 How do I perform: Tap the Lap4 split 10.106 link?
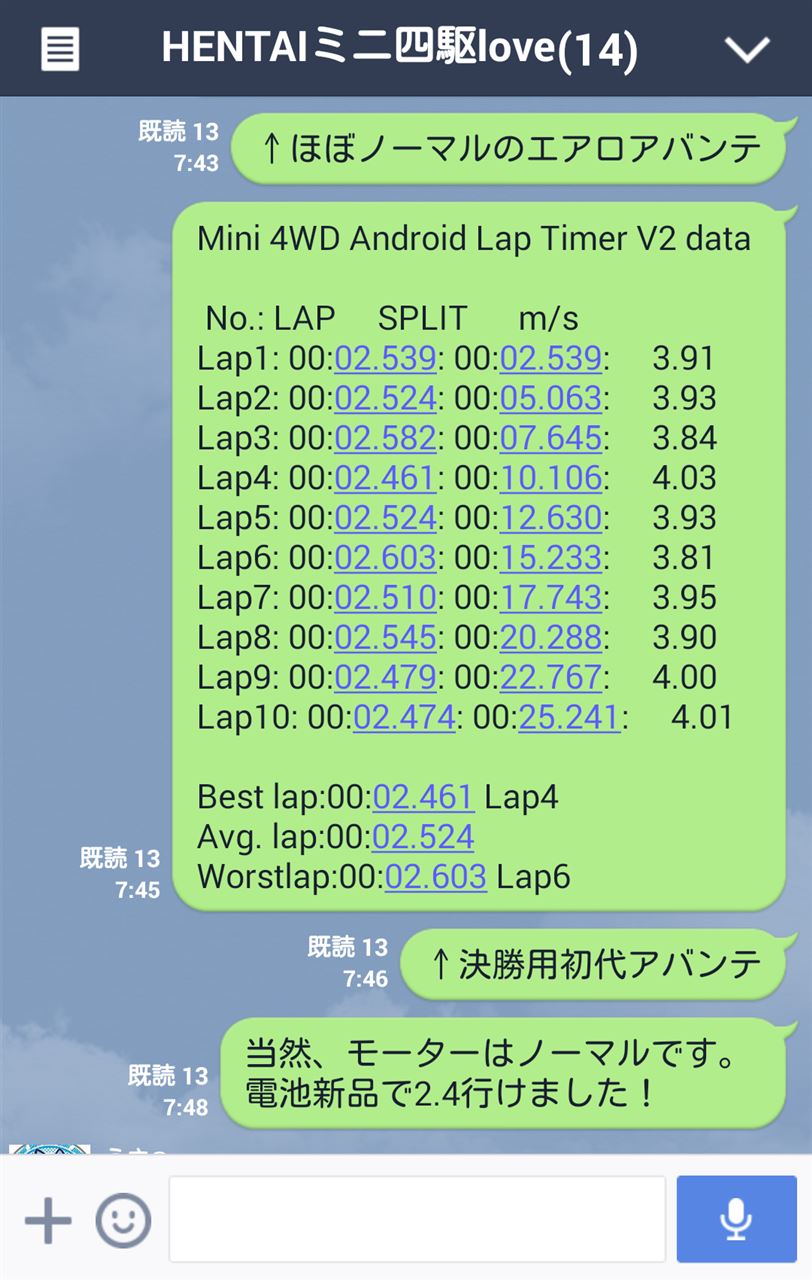[551, 478]
